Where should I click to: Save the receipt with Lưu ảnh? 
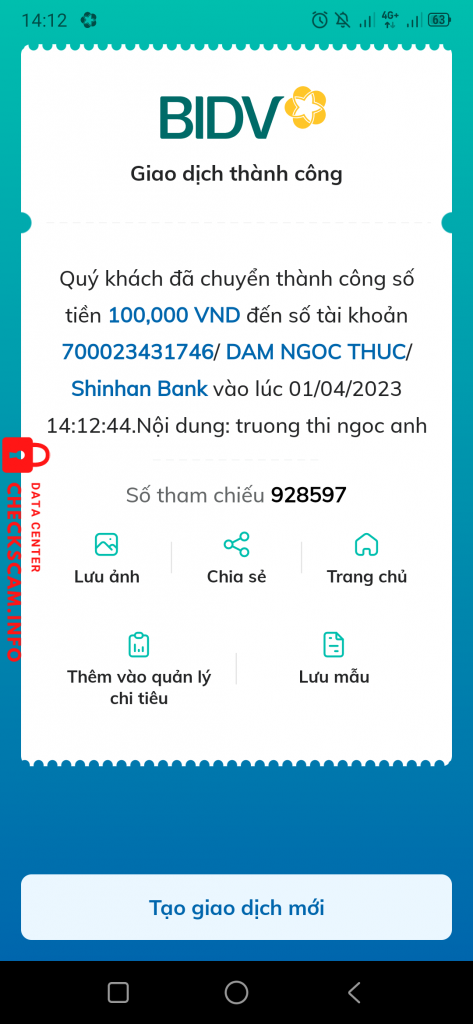coord(106,558)
